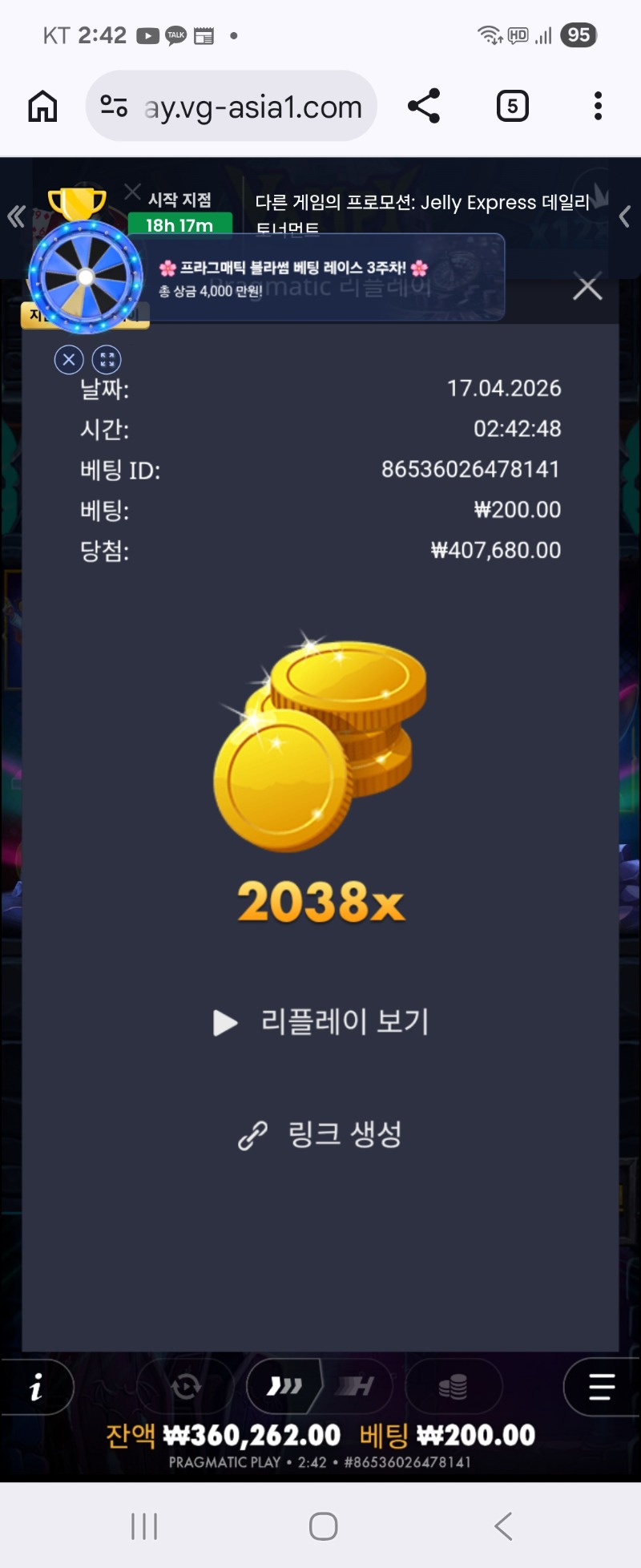This screenshot has width=641, height=1568.
Task: Open recent apps from the navigation bar
Action: (144, 1526)
